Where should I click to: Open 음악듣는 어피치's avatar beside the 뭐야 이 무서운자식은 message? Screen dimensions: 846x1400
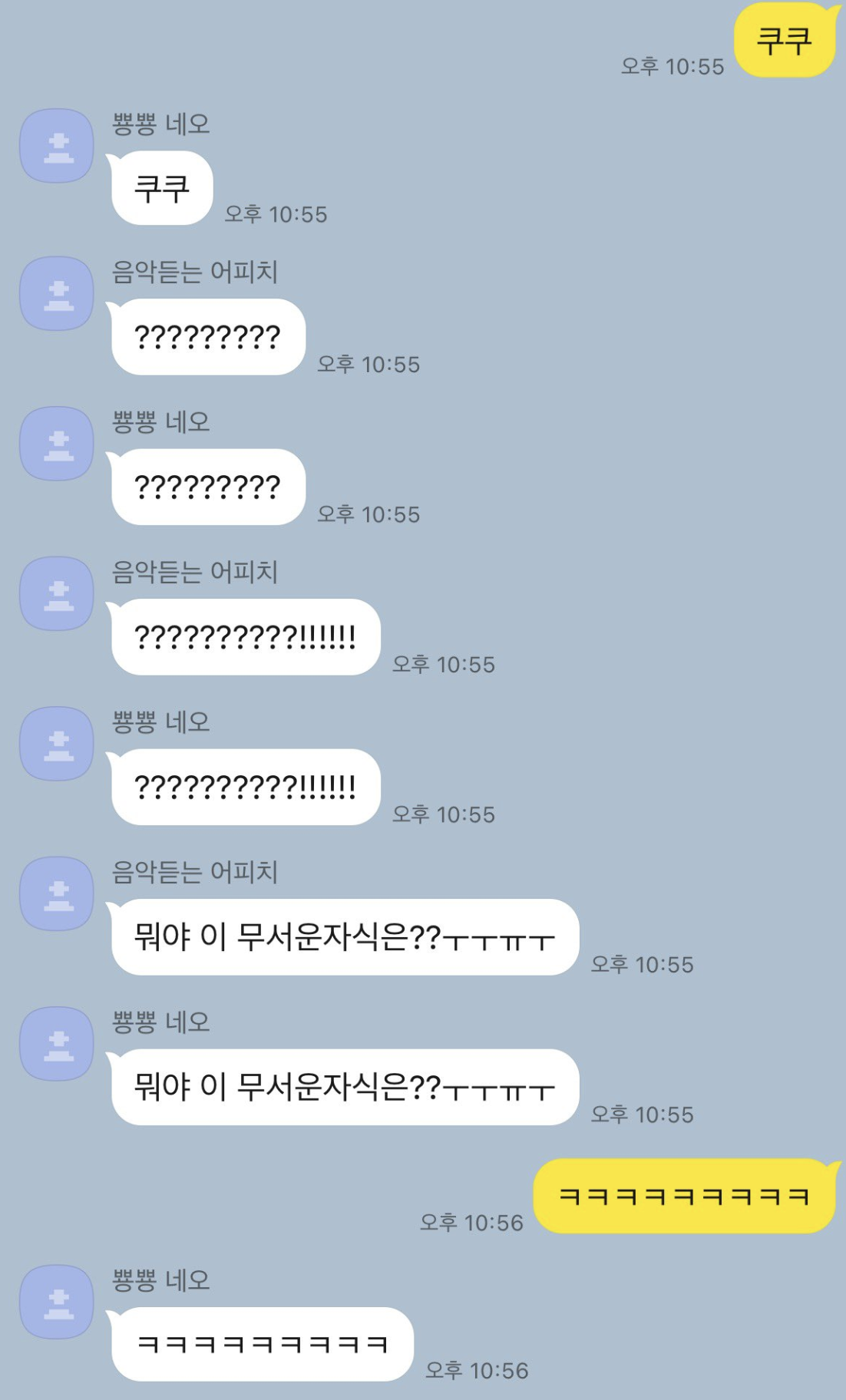57,893
